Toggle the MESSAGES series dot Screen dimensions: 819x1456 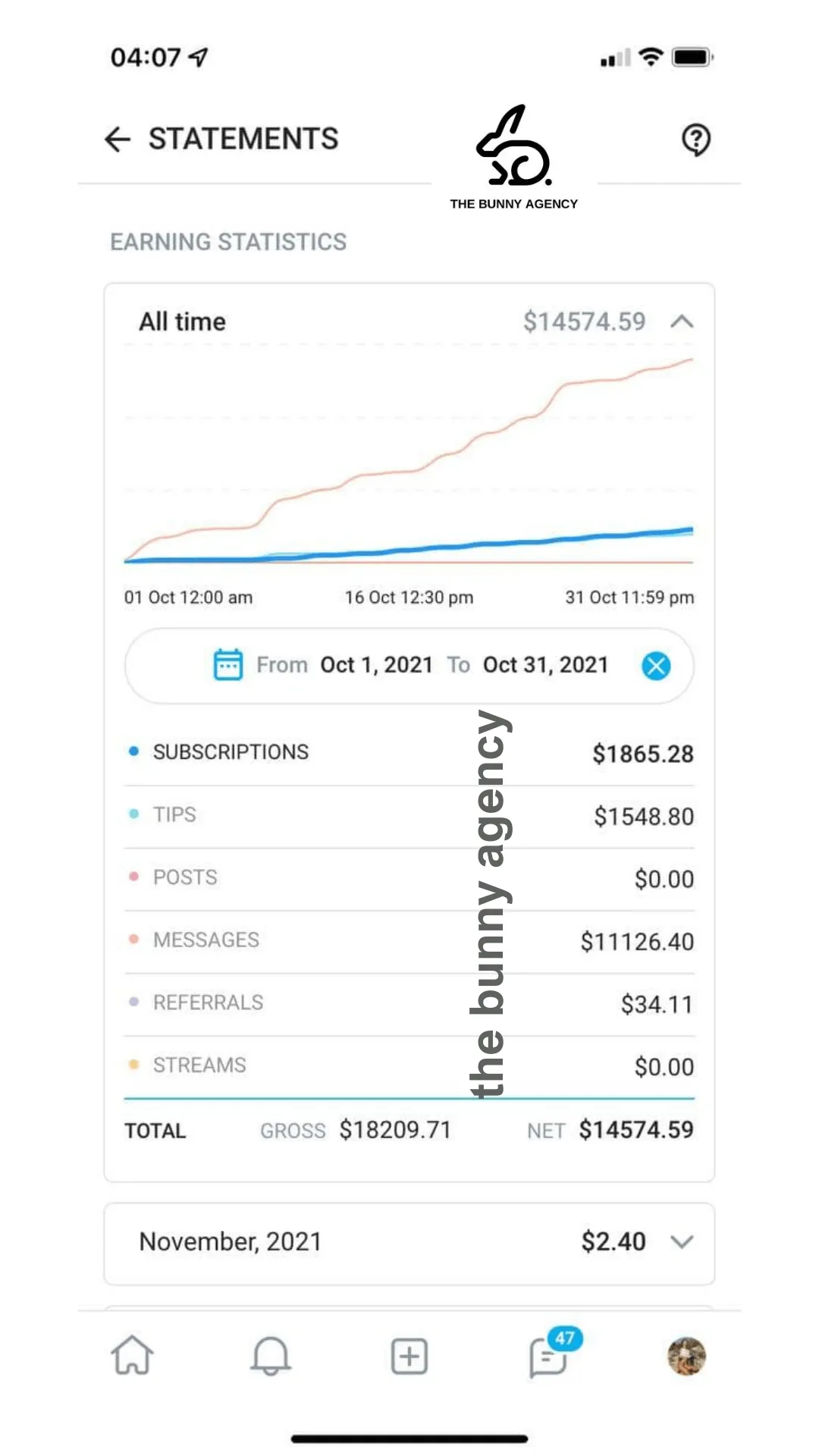[x=133, y=938]
